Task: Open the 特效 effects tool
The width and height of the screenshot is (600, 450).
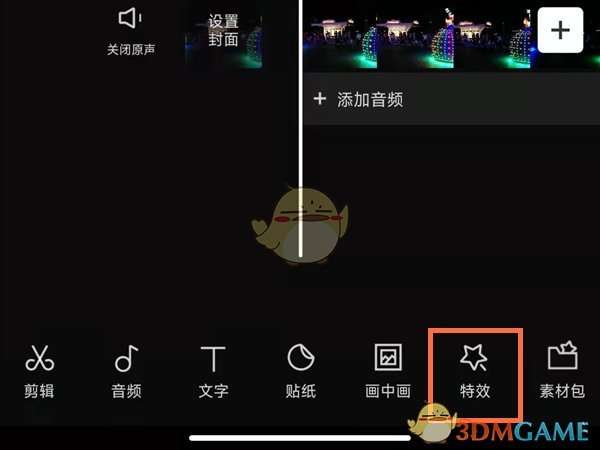Action: point(474,371)
